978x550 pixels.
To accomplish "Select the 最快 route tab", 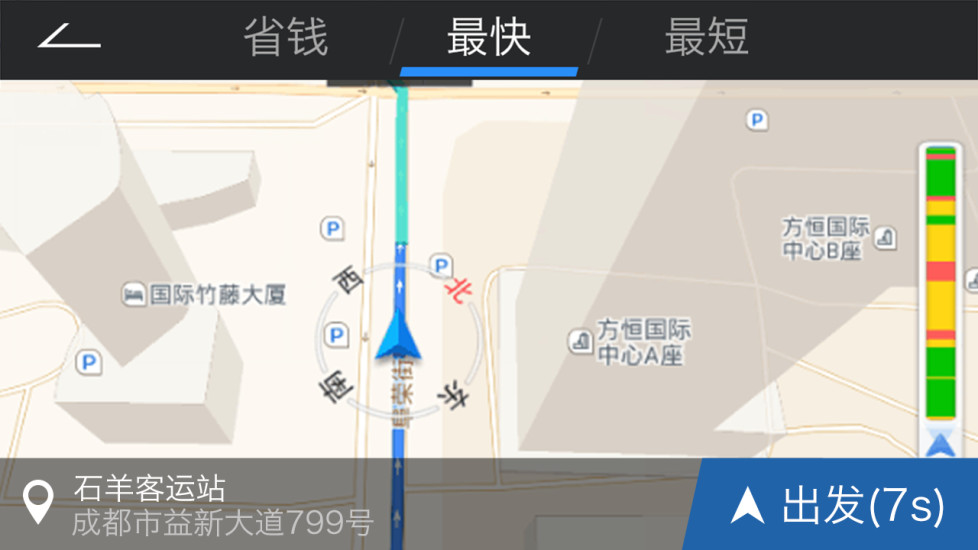I will 488,38.
